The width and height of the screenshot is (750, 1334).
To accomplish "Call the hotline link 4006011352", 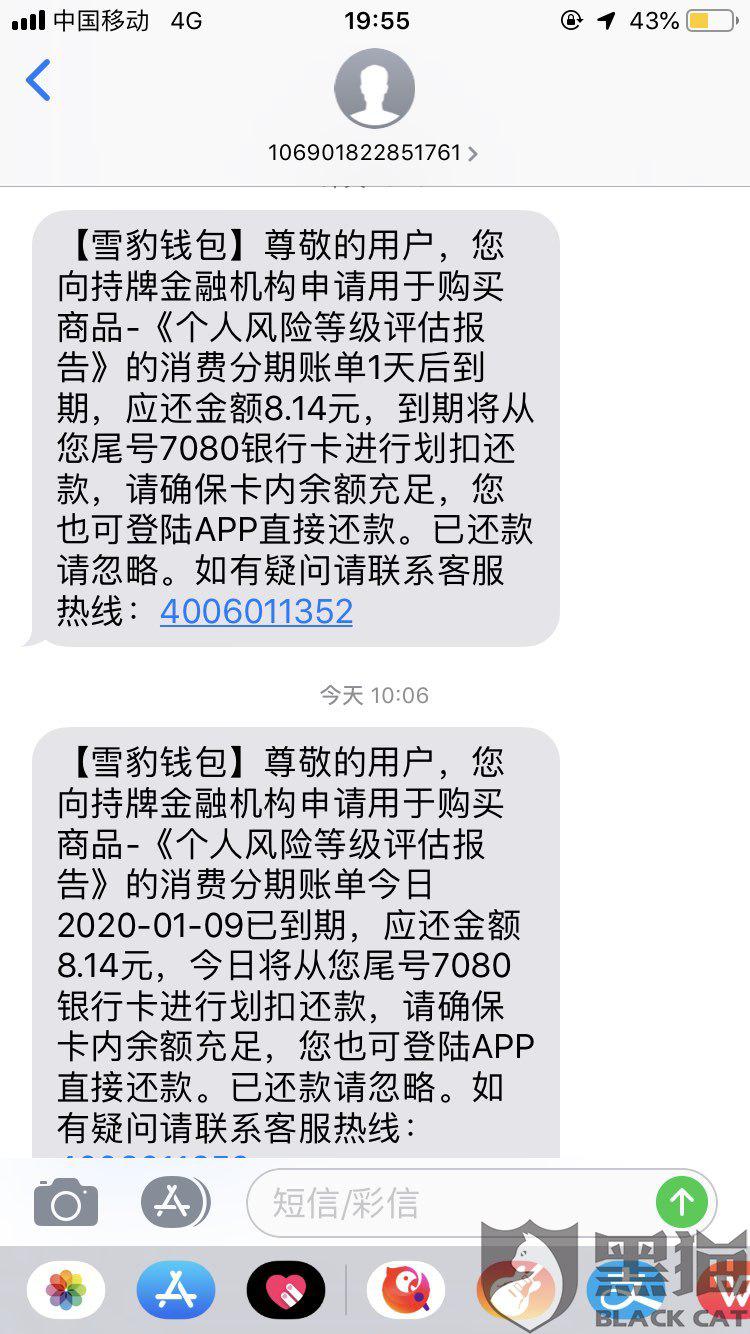I will click(256, 611).
